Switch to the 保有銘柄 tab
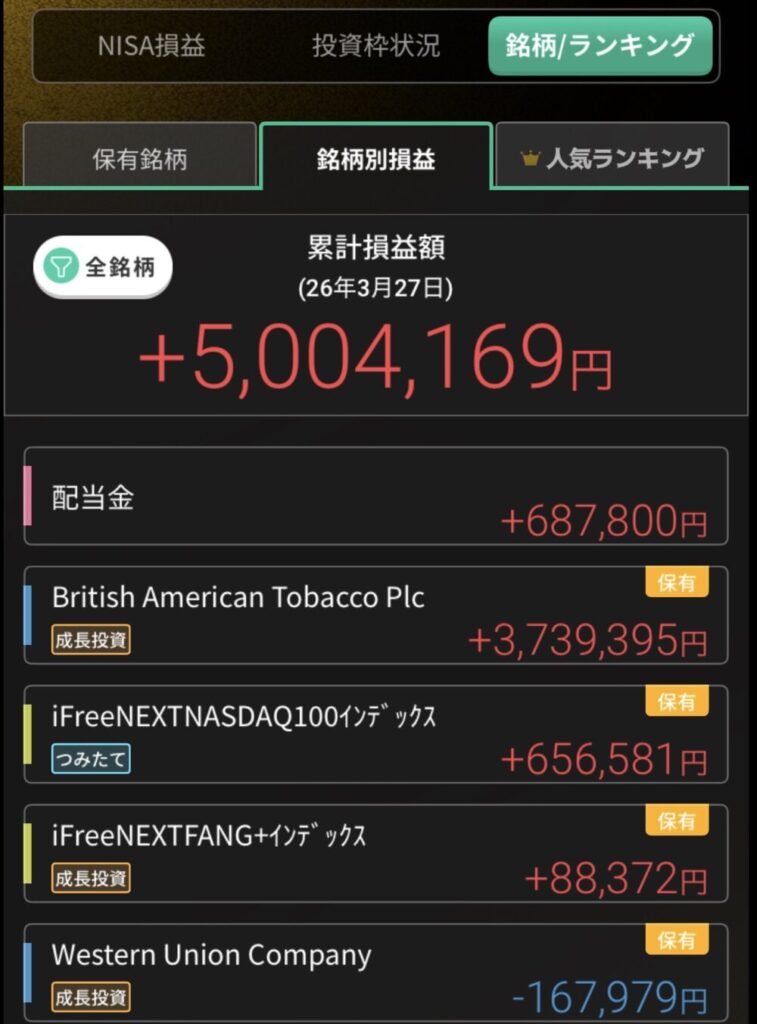Viewport: 757px width, 1024px height. coord(140,158)
